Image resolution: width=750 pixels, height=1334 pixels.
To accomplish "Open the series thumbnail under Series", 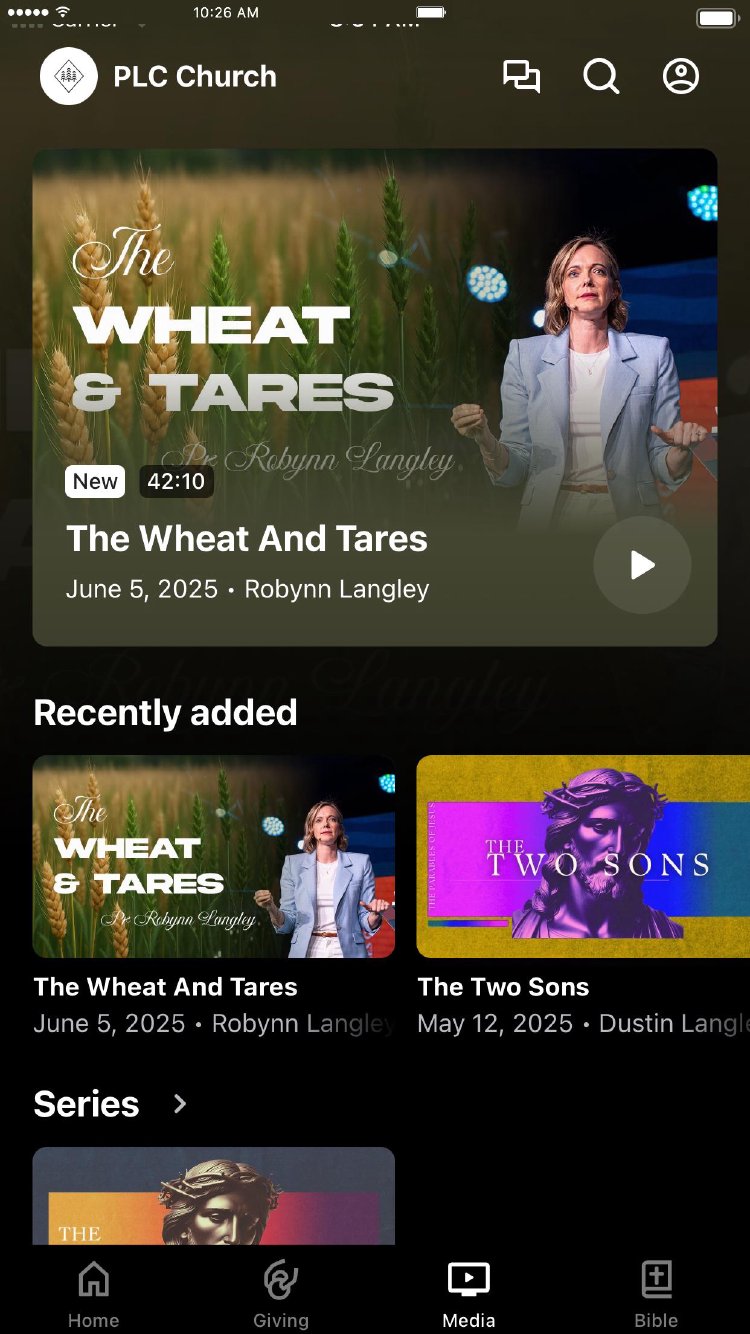I will coord(214,1197).
